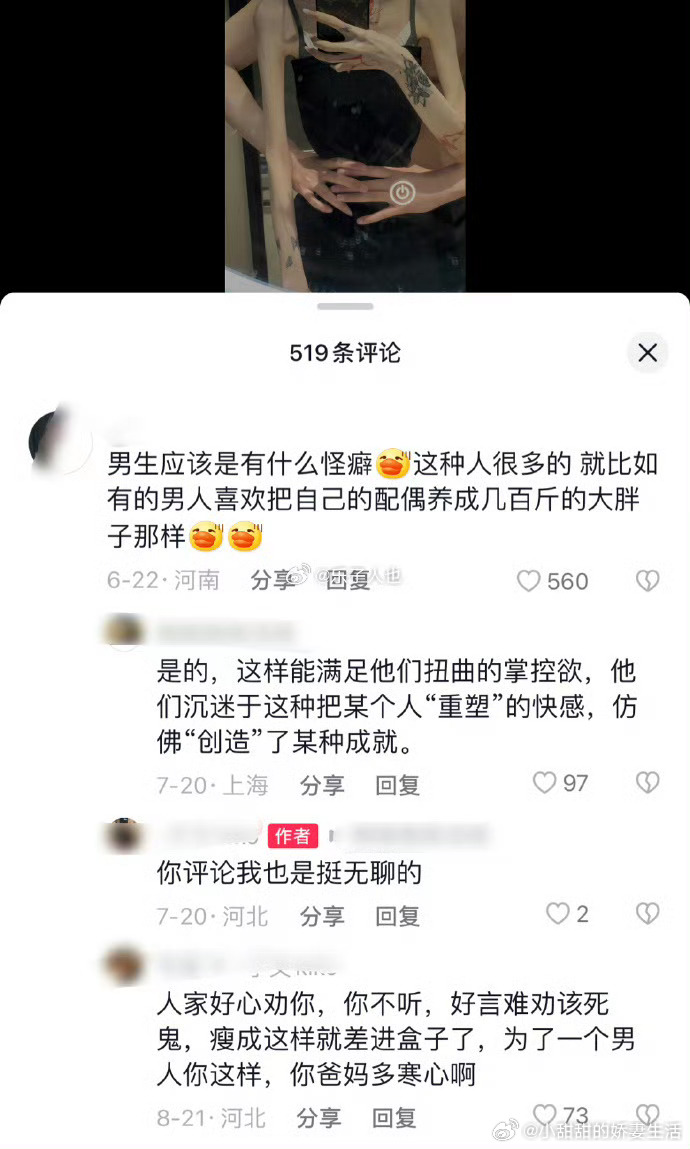
Task: Reply to the 7-20 上海 comment
Action: click(x=397, y=785)
